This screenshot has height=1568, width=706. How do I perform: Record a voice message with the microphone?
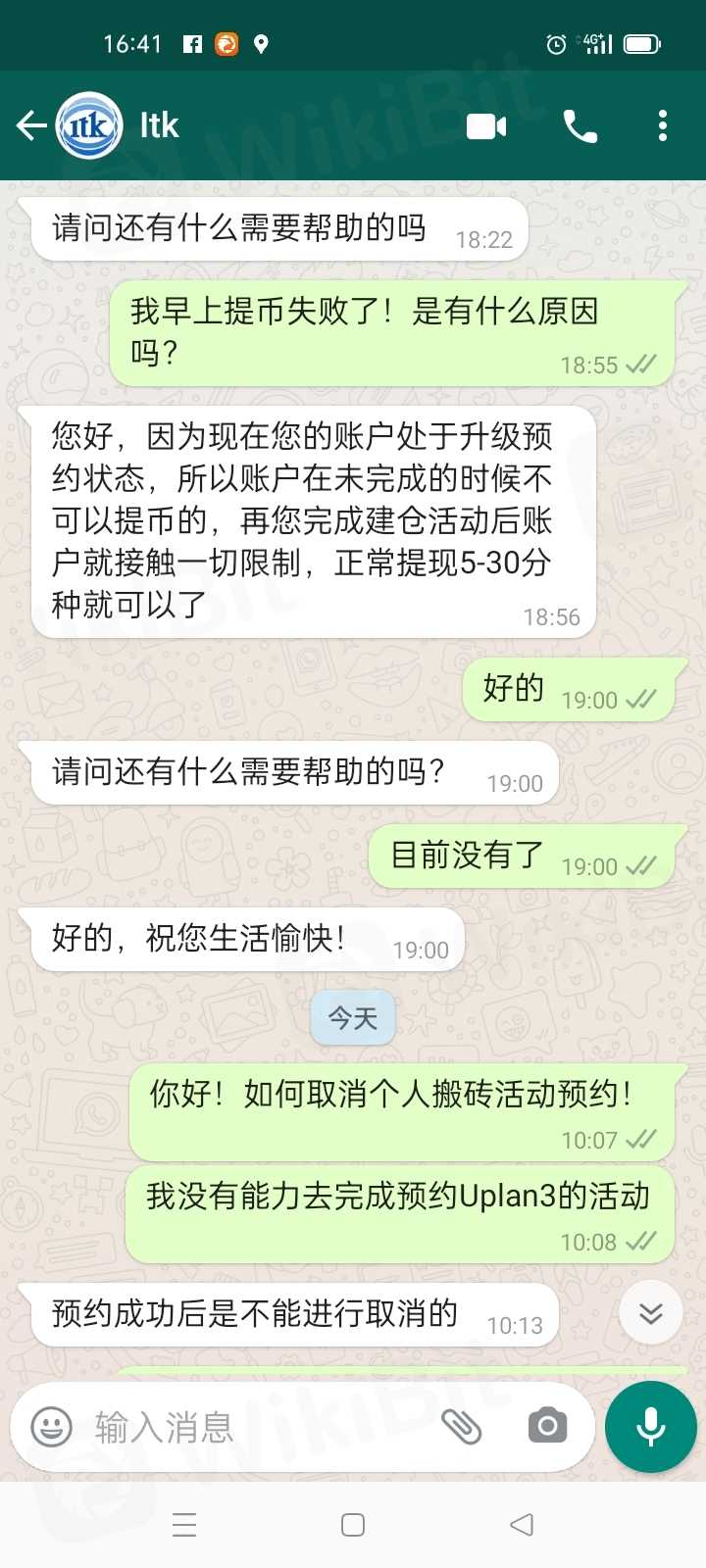click(x=651, y=1427)
